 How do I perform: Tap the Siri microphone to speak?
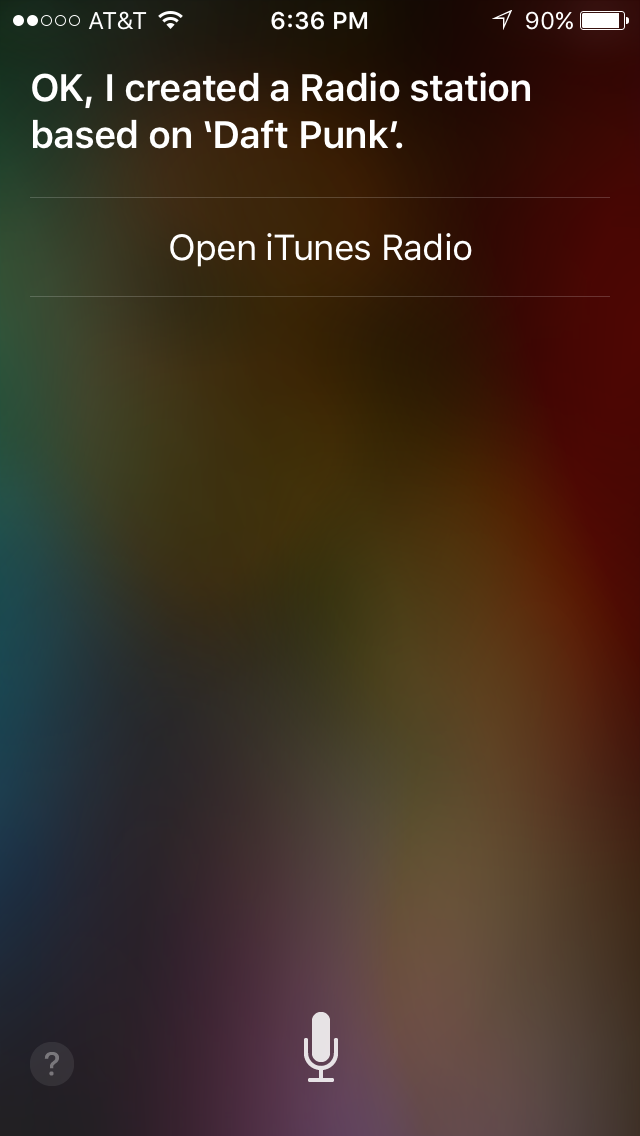[x=320, y=1047]
